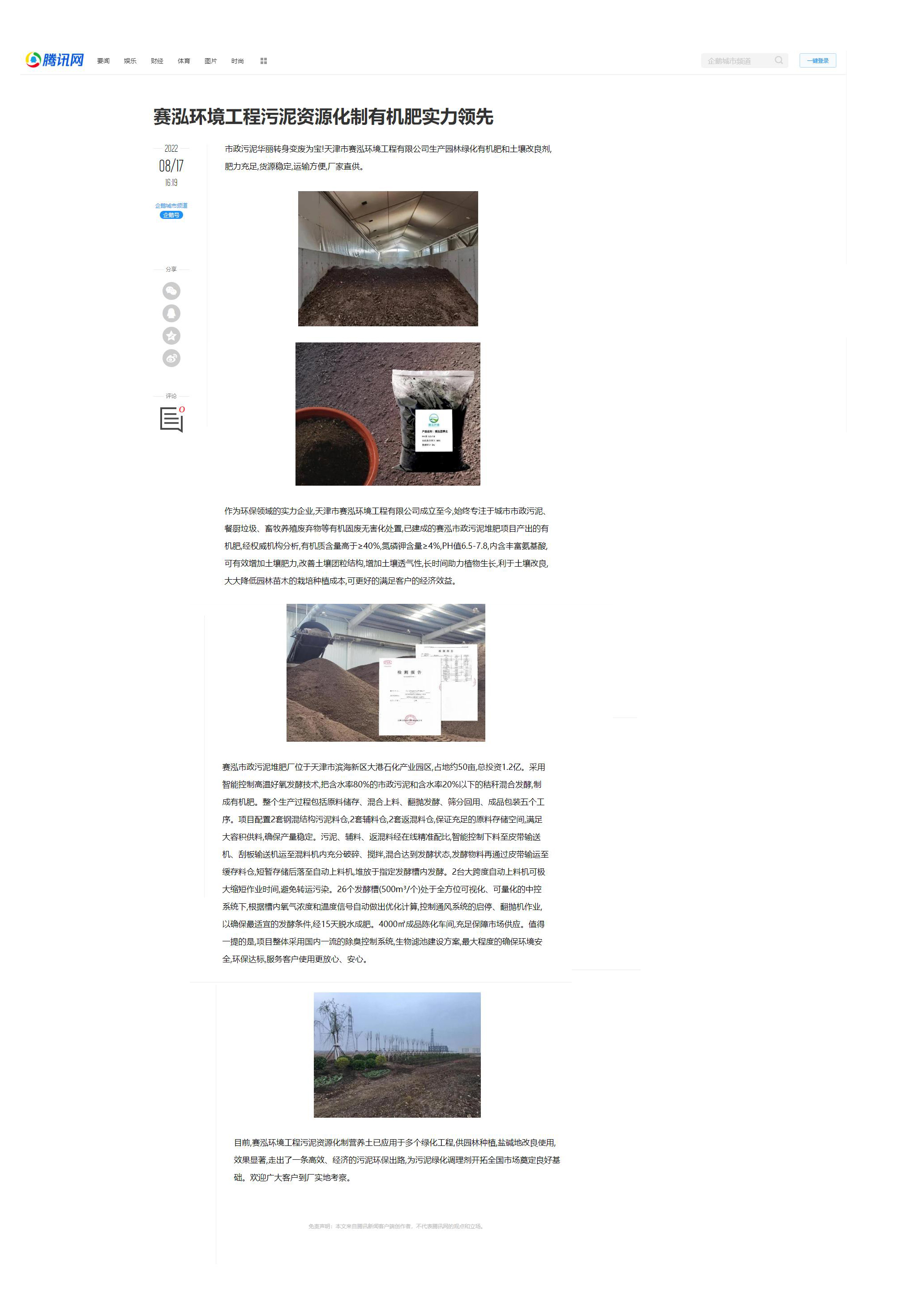This screenshot has height=1316, width=899.
Task: Share the article to QQ
Action: (x=171, y=313)
